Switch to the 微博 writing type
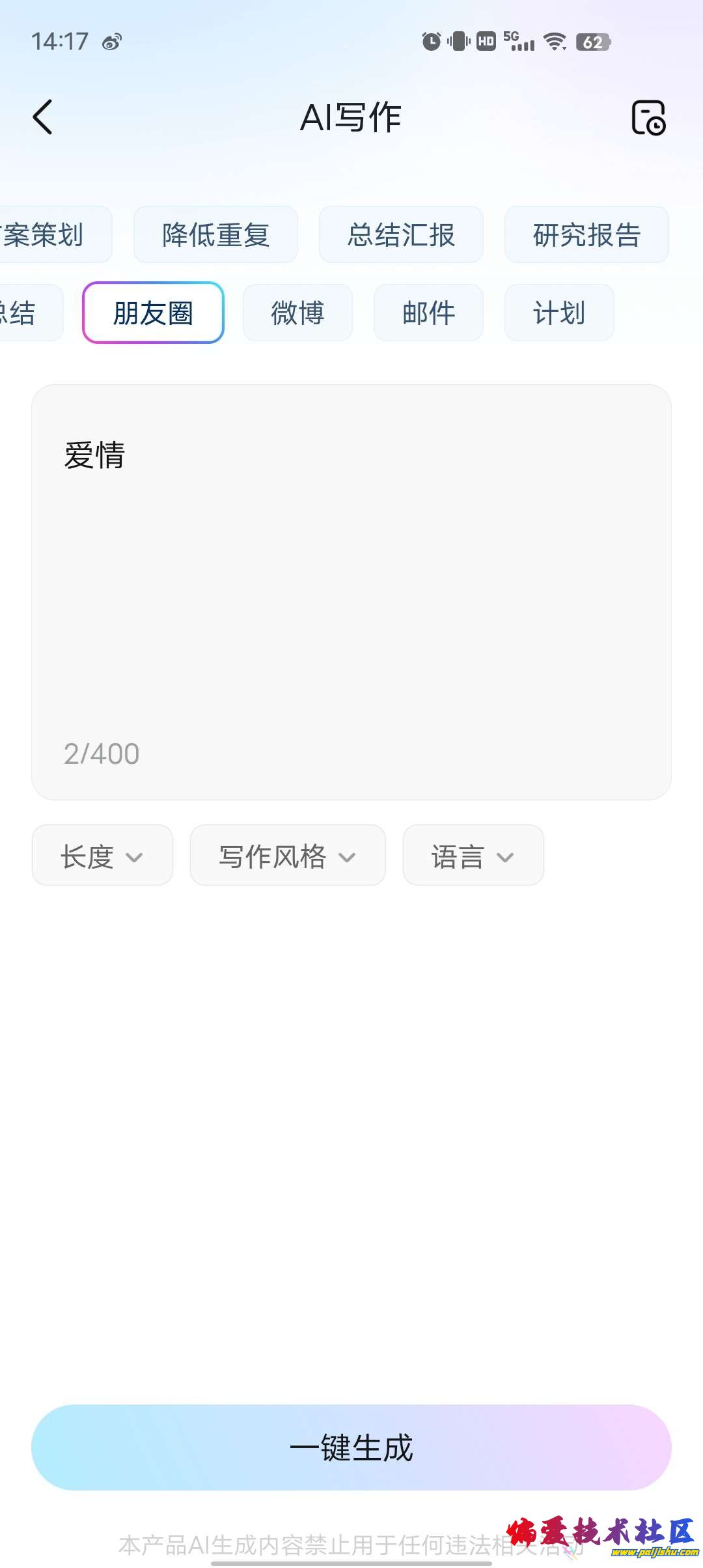This screenshot has width=703, height=1568. [x=297, y=313]
